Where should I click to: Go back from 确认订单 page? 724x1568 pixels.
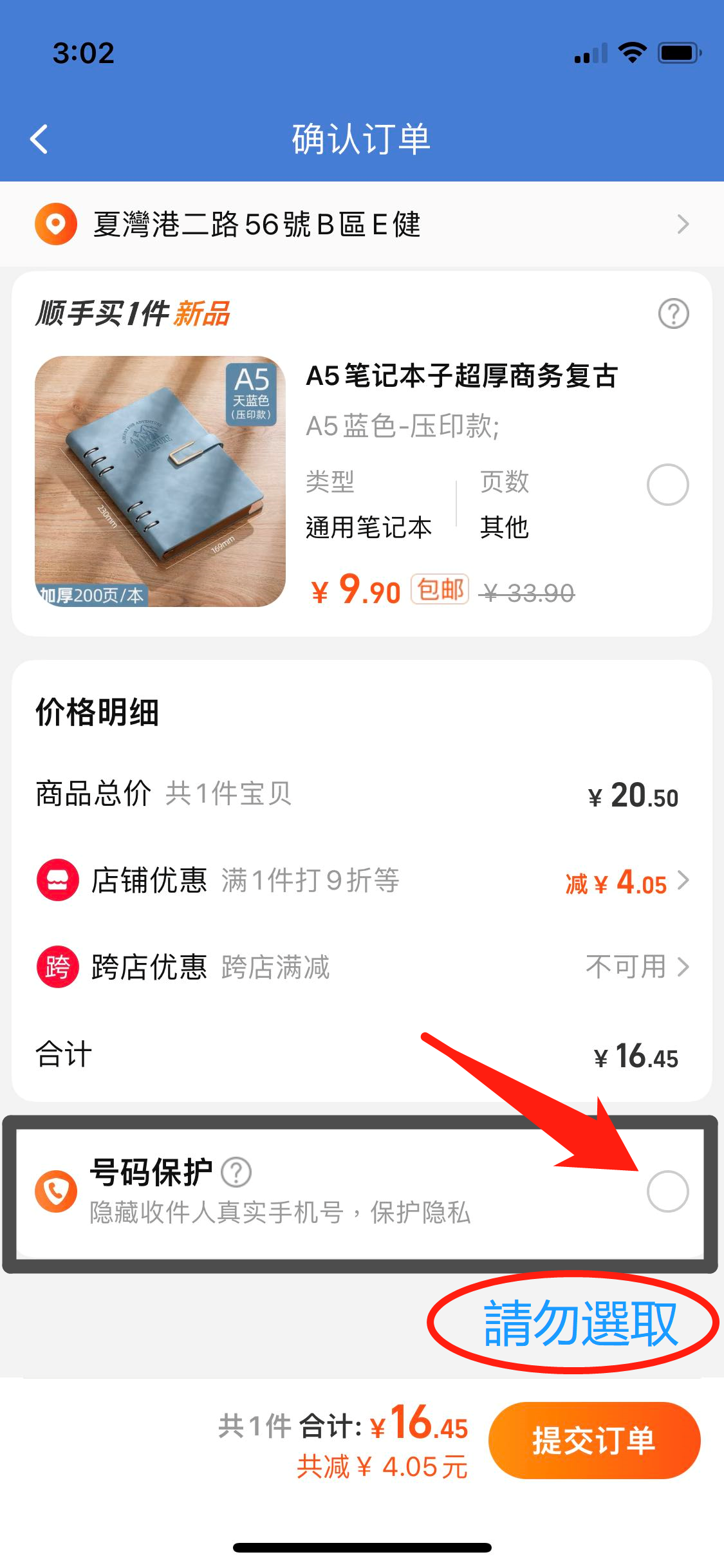pos(39,139)
